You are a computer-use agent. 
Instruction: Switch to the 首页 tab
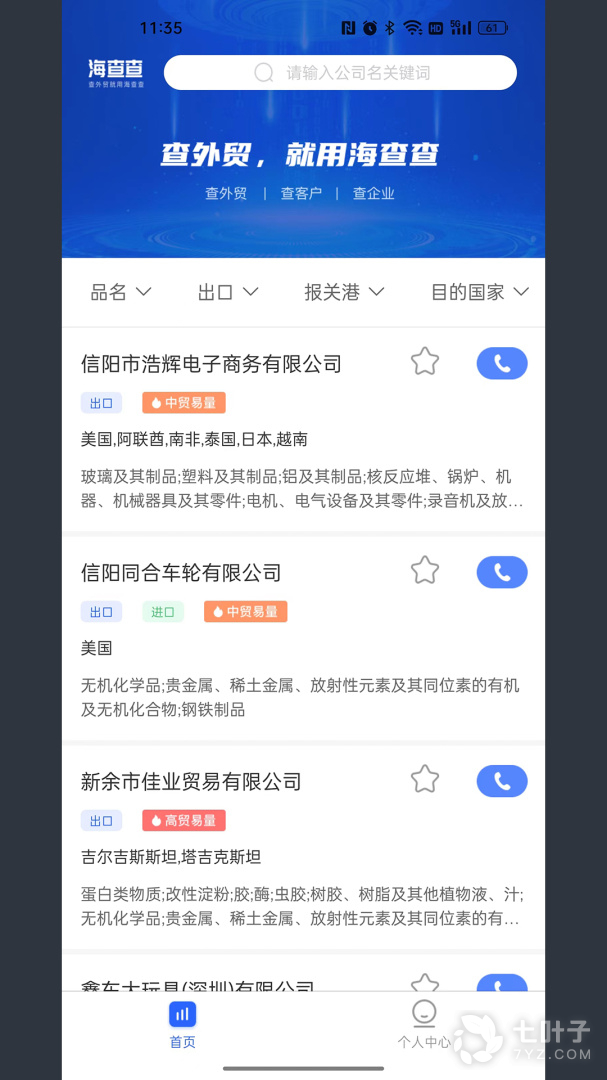(x=182, y=1024)
